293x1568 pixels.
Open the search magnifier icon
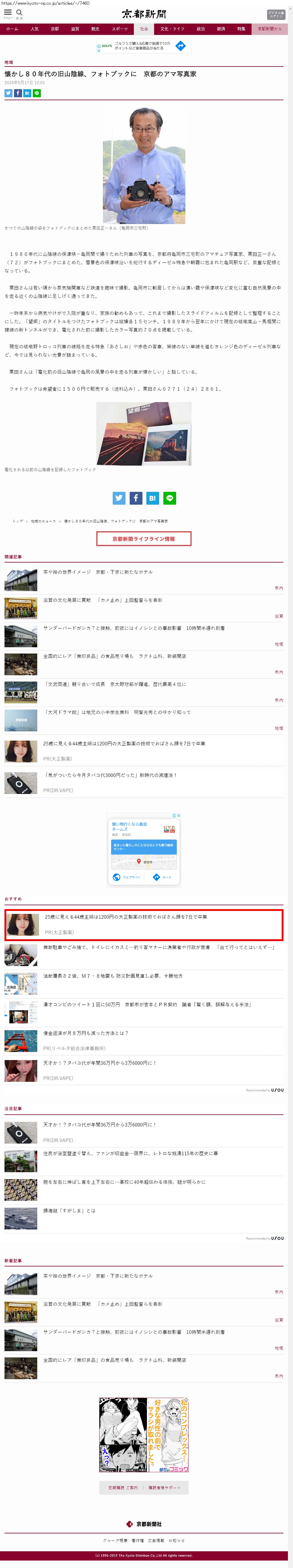point(19,12)
